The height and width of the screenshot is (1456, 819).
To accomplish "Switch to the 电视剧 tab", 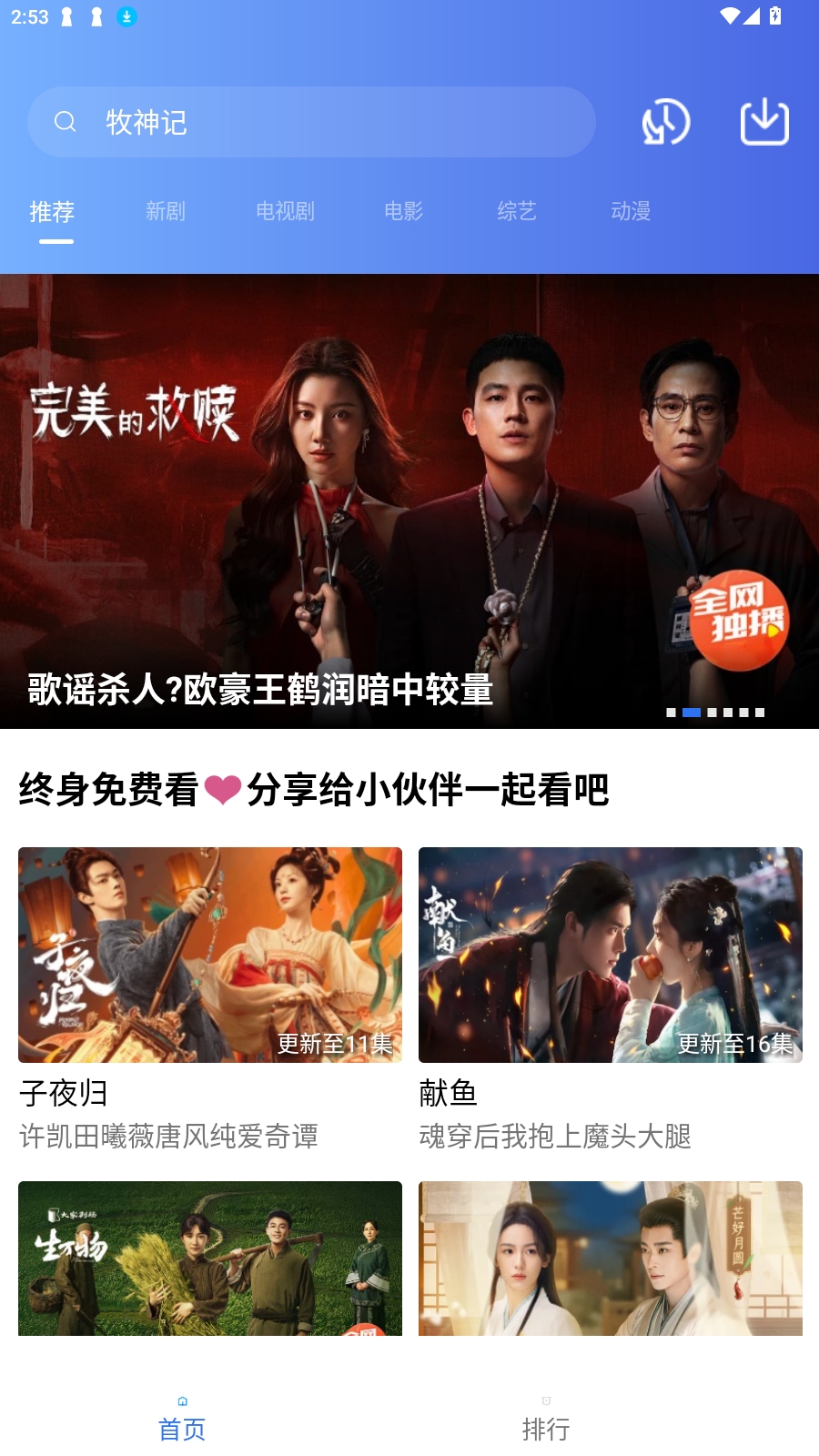I will tap(285, 212).
